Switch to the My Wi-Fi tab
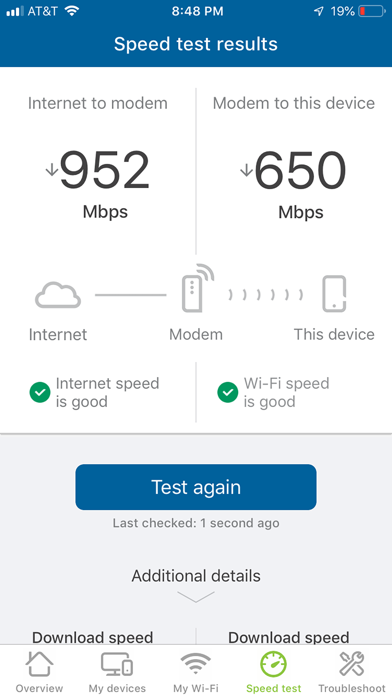392x696 pixels. tap(196, 672)
